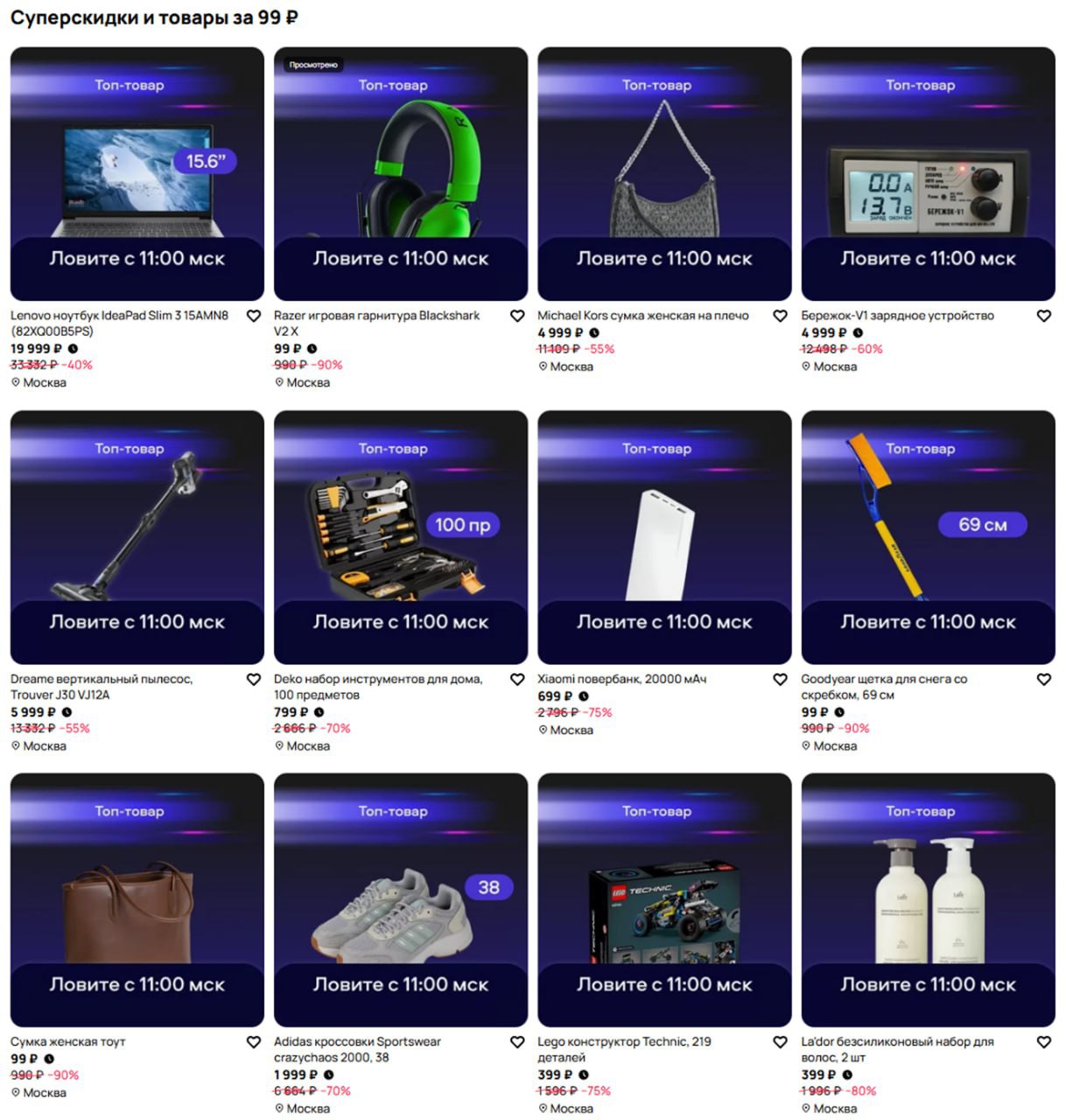Open the Lego Technic 219-piece set card
The height and width of the screenshot is (1120, 1066).
coord(663,899)
